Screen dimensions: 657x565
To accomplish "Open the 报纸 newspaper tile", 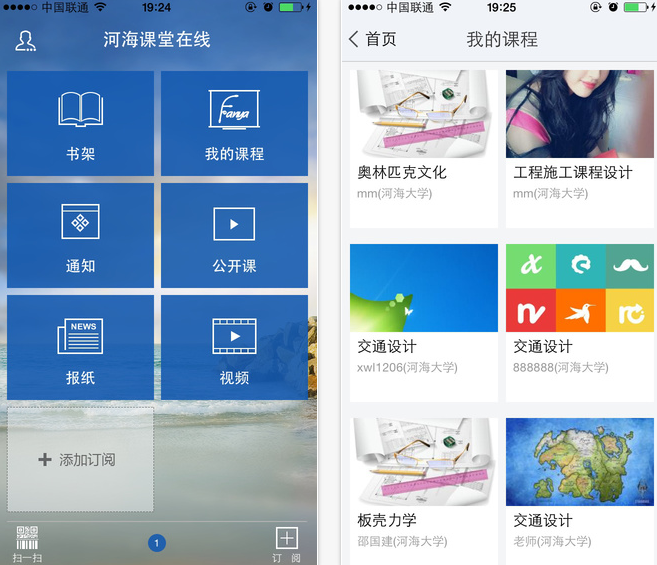I will [81, 348].
